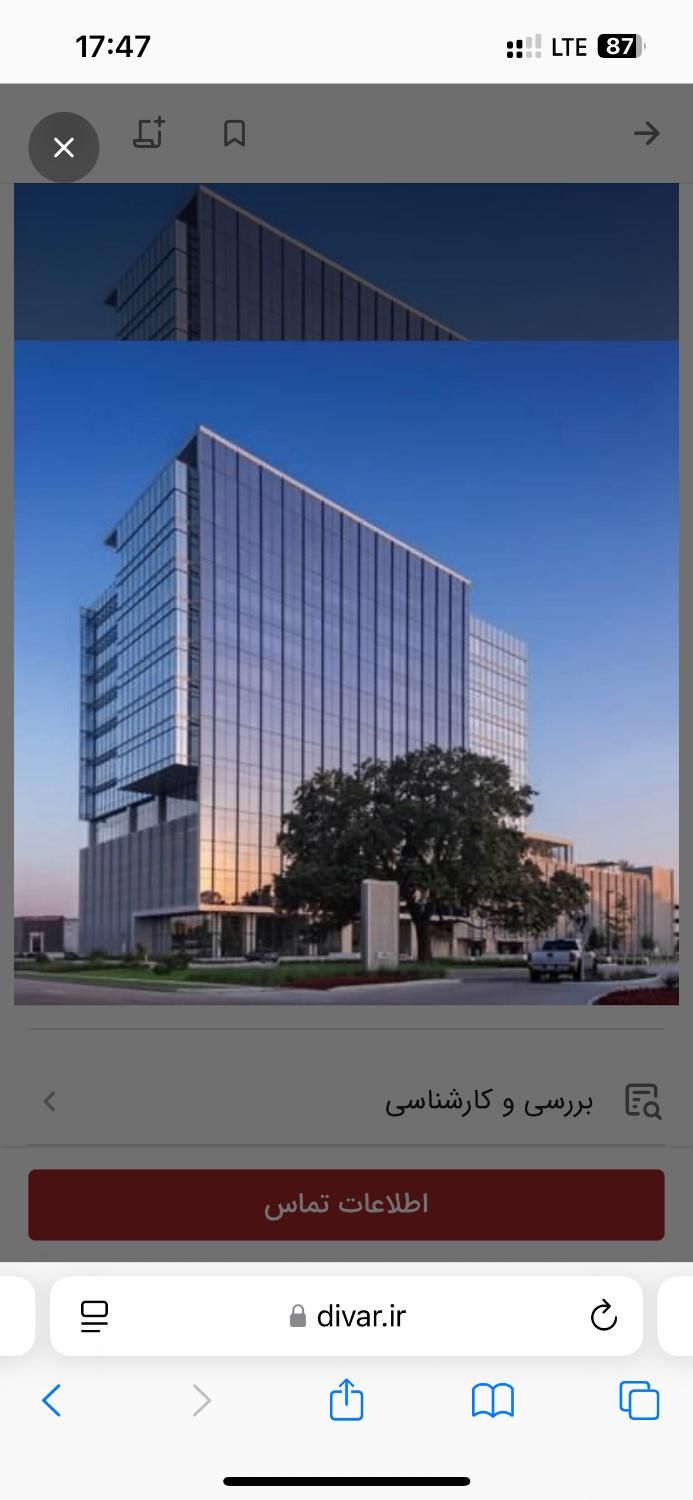Viewport: 693px width, 1500px height.
Task: Tap the divar.ir address bar
Action: click(347, 1316)
